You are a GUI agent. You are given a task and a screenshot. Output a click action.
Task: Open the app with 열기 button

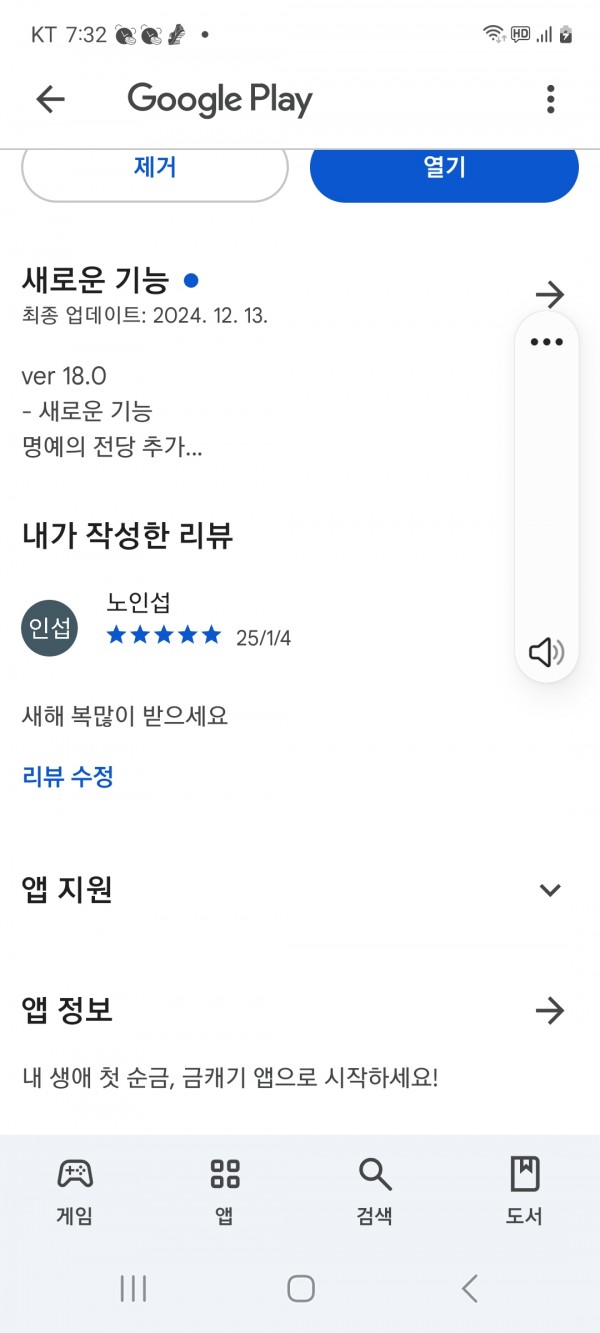(x=444, y=169)
